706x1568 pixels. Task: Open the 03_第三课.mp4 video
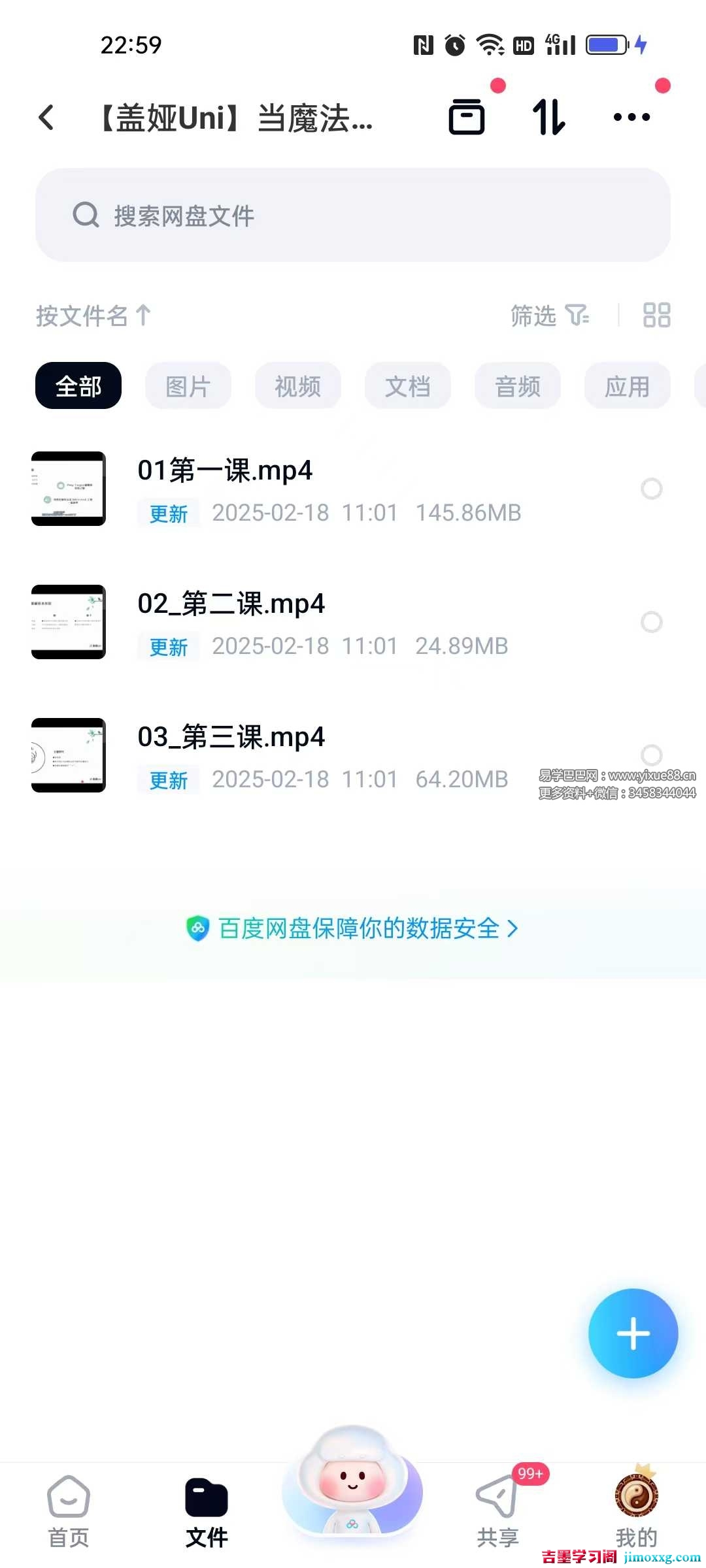click(231, 737)
